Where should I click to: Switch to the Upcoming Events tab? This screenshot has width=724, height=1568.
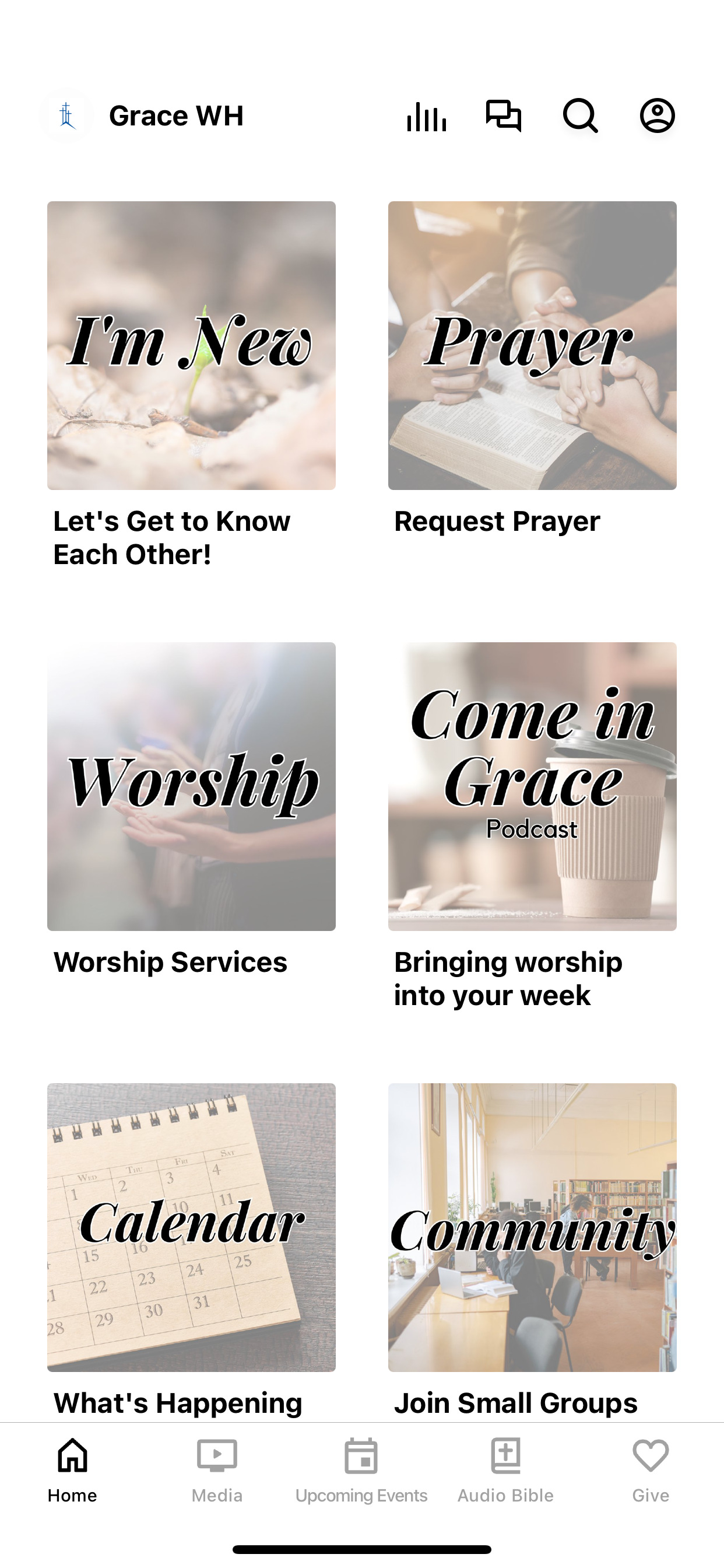pos(361,1473)
